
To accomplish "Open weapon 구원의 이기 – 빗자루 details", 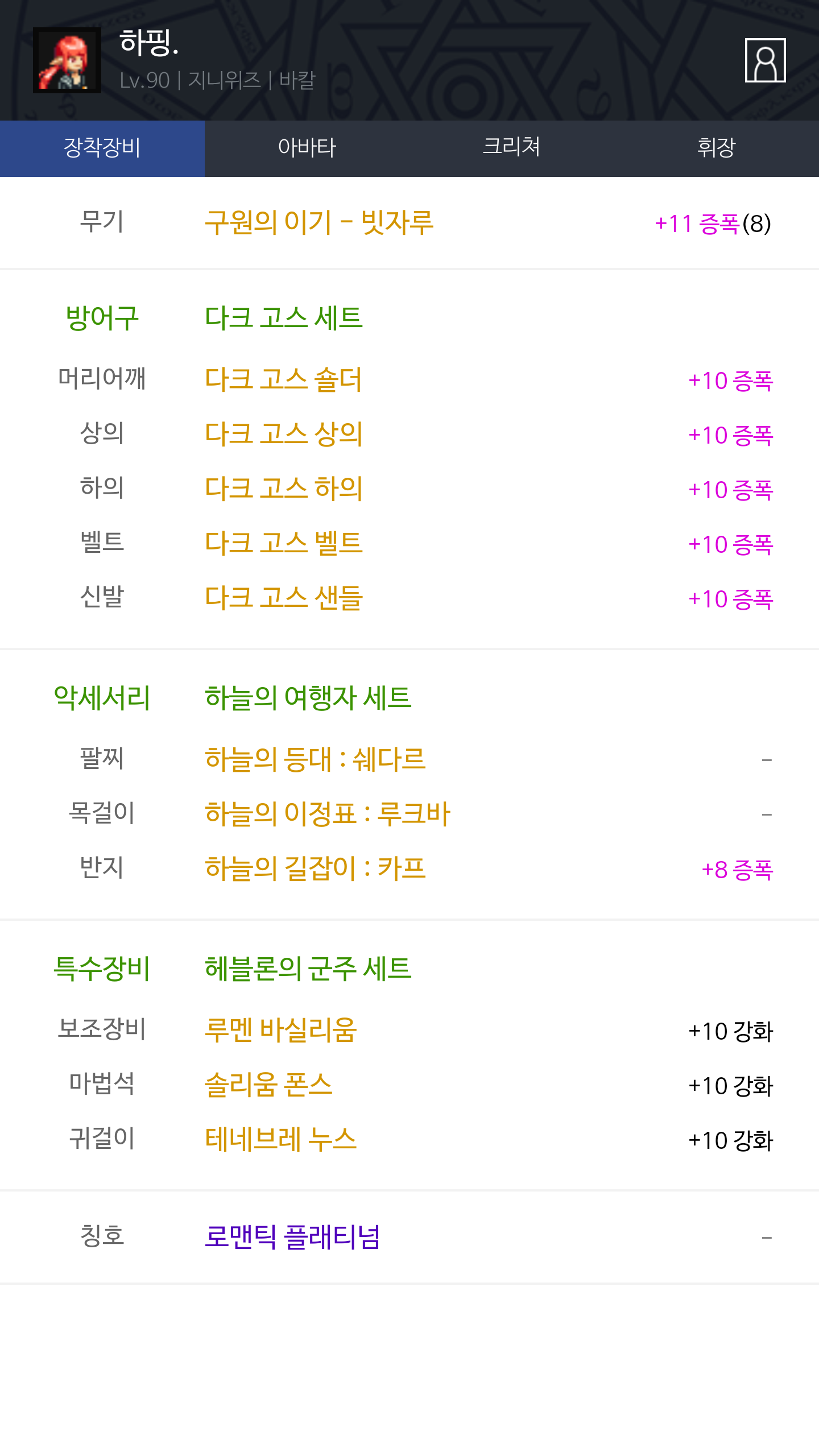I will pos(319,222).
